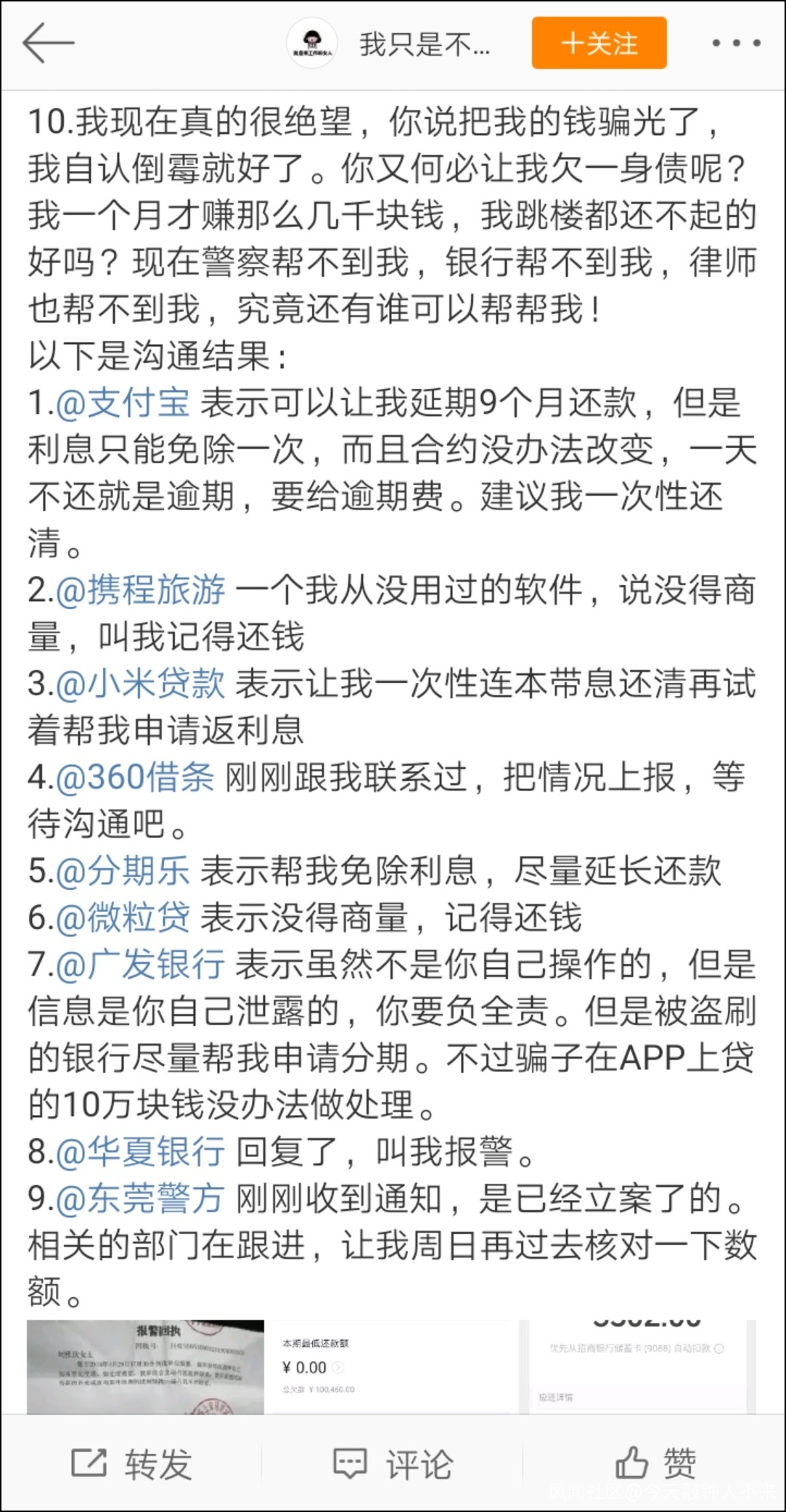786x1512 pixels.
Task: Open the author's profile avatar
Action: coord(312,44)
